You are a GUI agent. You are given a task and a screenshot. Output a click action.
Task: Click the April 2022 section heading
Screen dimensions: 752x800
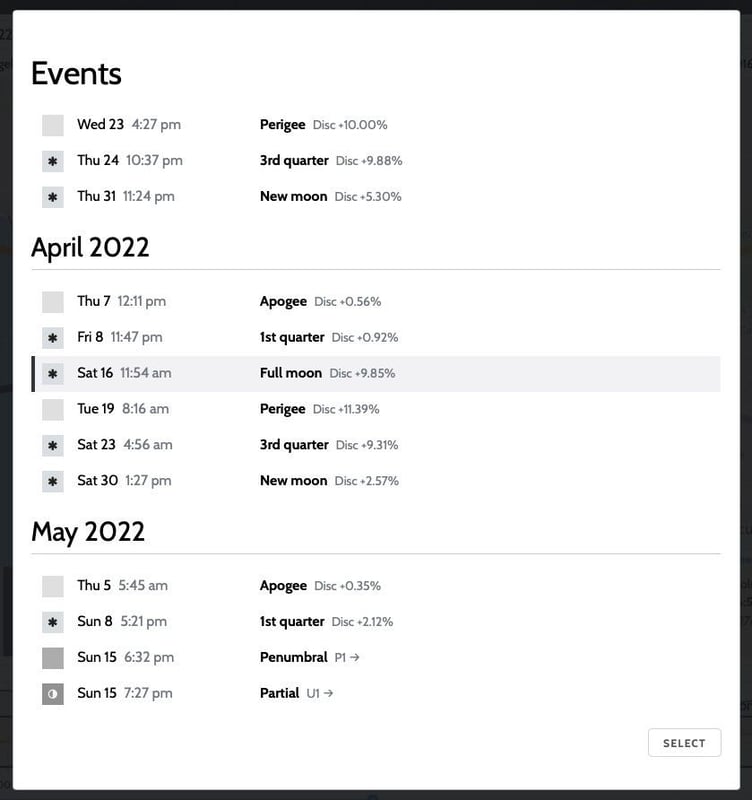(92, 247)
